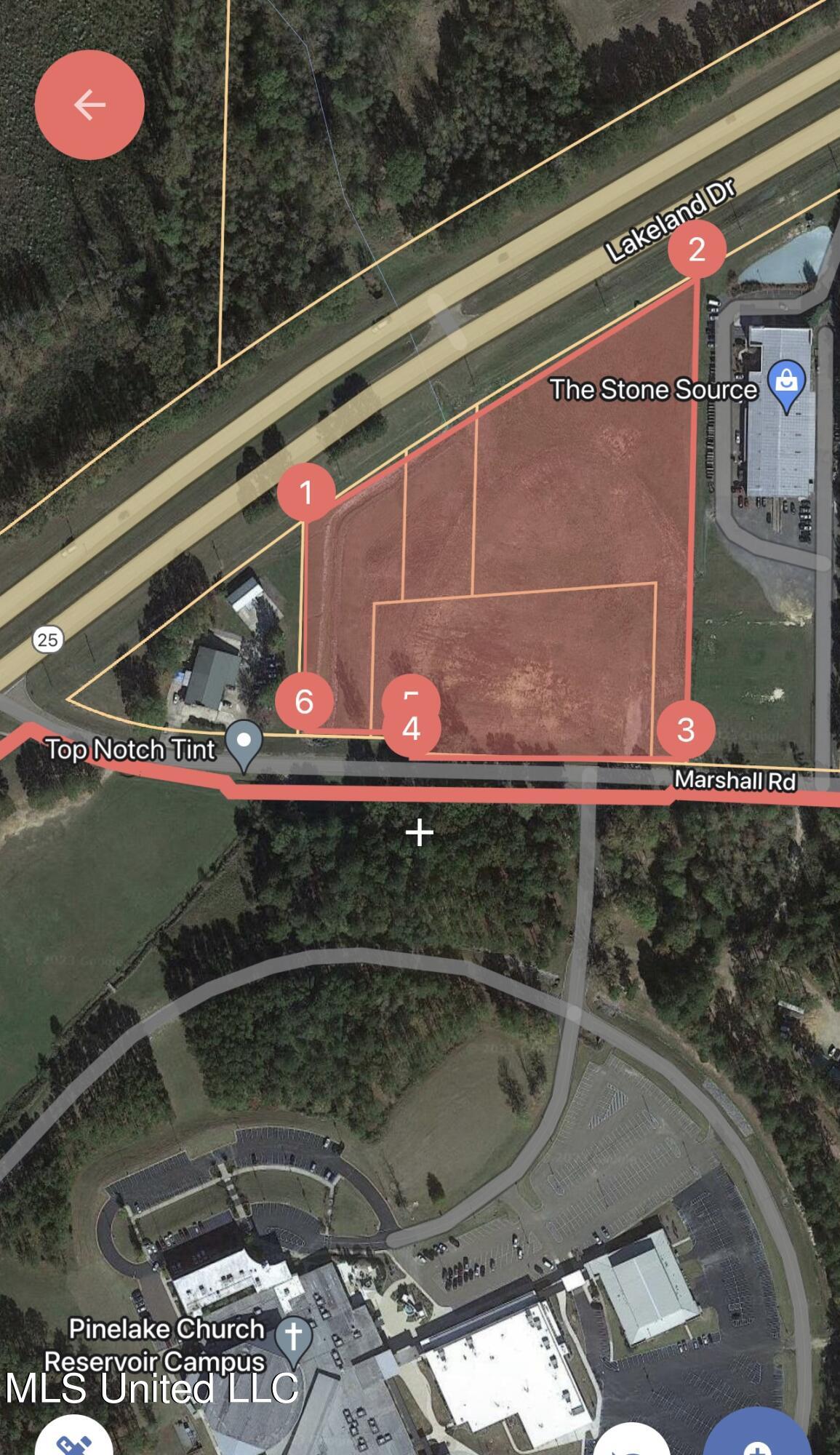Open Pinelake Church Reservoir Campus pin
Viewport: 840px width, 1455px height.
[x=293, y=1339]
